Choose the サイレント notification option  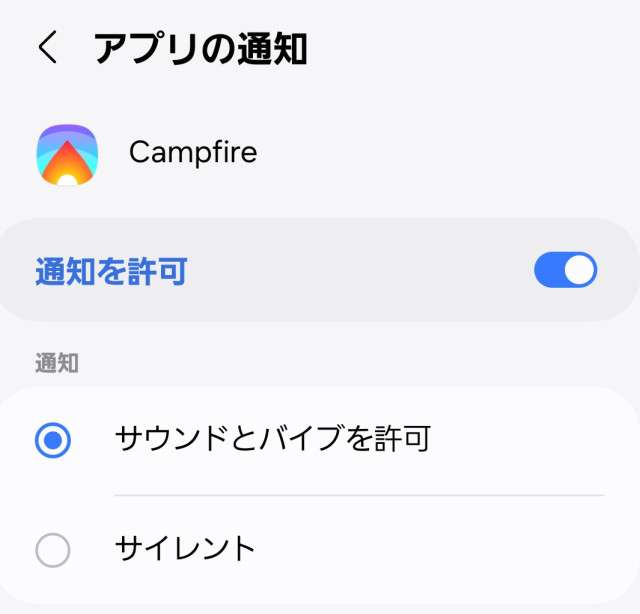click(53, 549)
